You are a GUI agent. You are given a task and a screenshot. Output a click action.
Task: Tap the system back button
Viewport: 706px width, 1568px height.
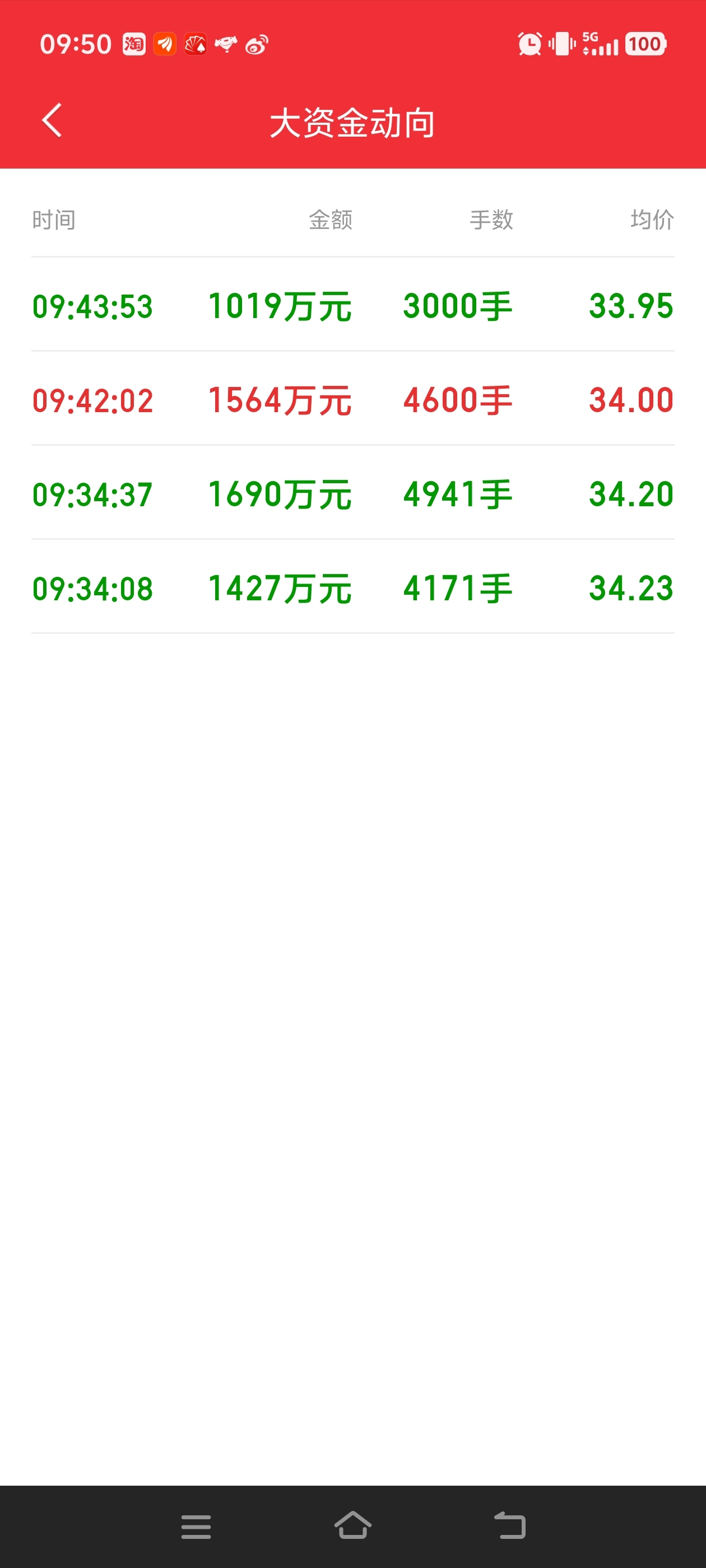pyautogui.click(x=509, y=1525)
